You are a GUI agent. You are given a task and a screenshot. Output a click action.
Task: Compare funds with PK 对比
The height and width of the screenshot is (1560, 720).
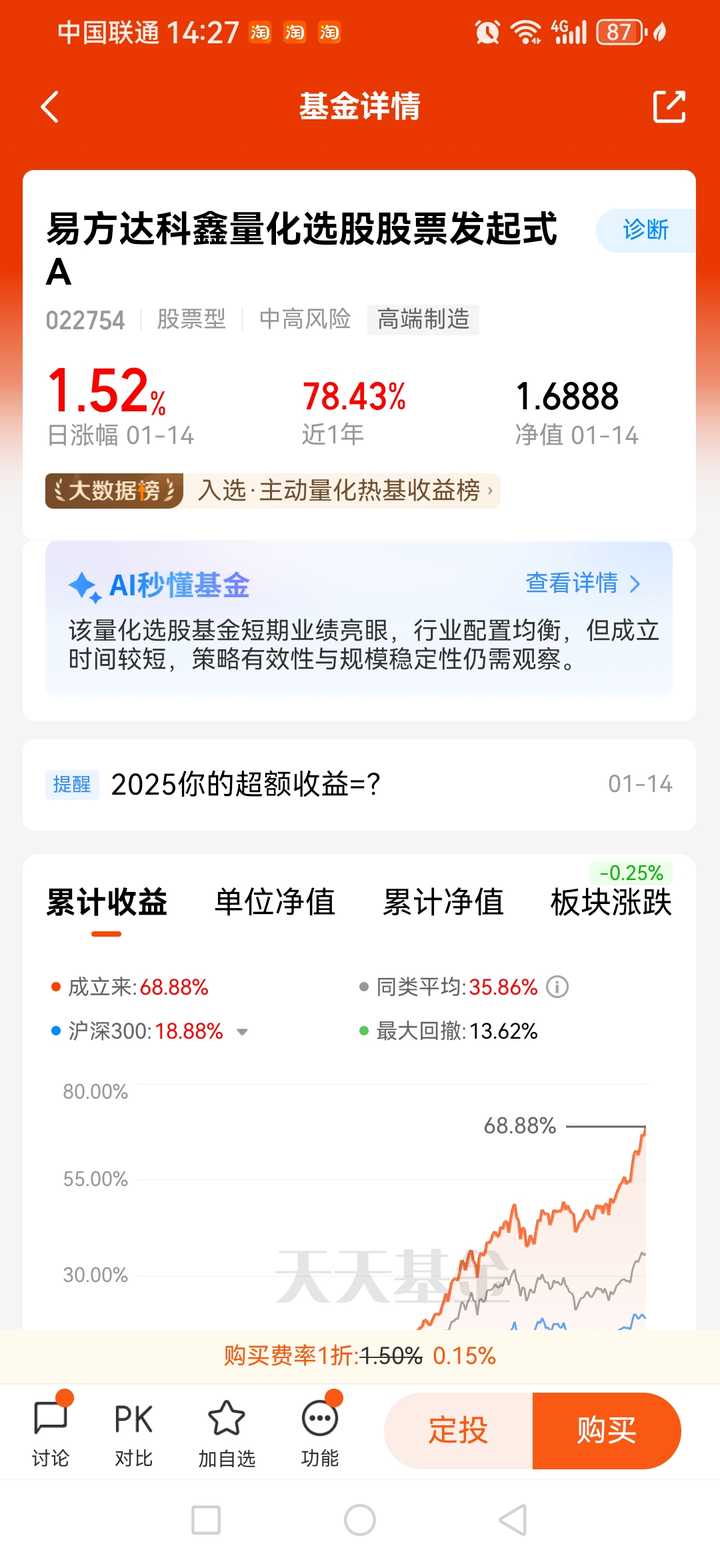(133, 1432)
